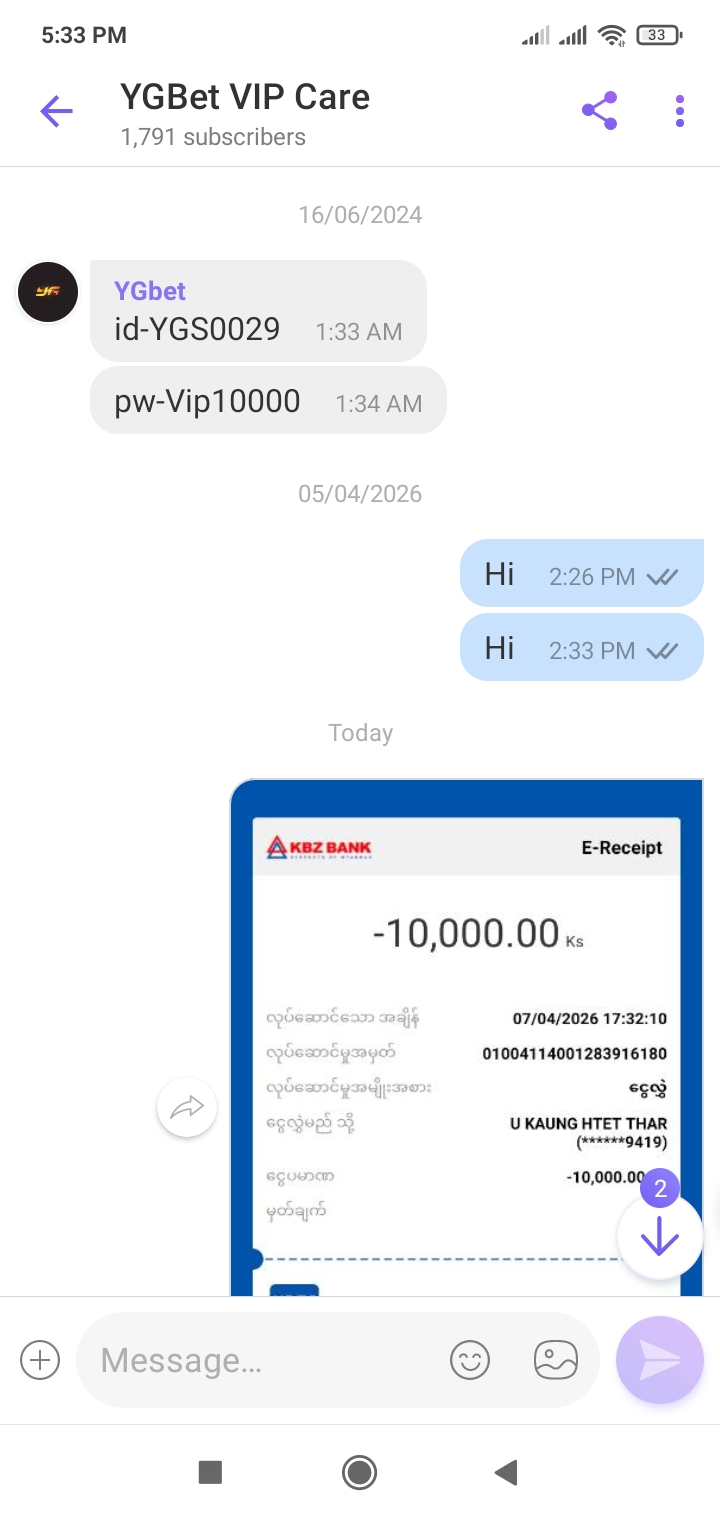
Task: Open the three-dot overflow menu
Action: click(x=679, y=111)
